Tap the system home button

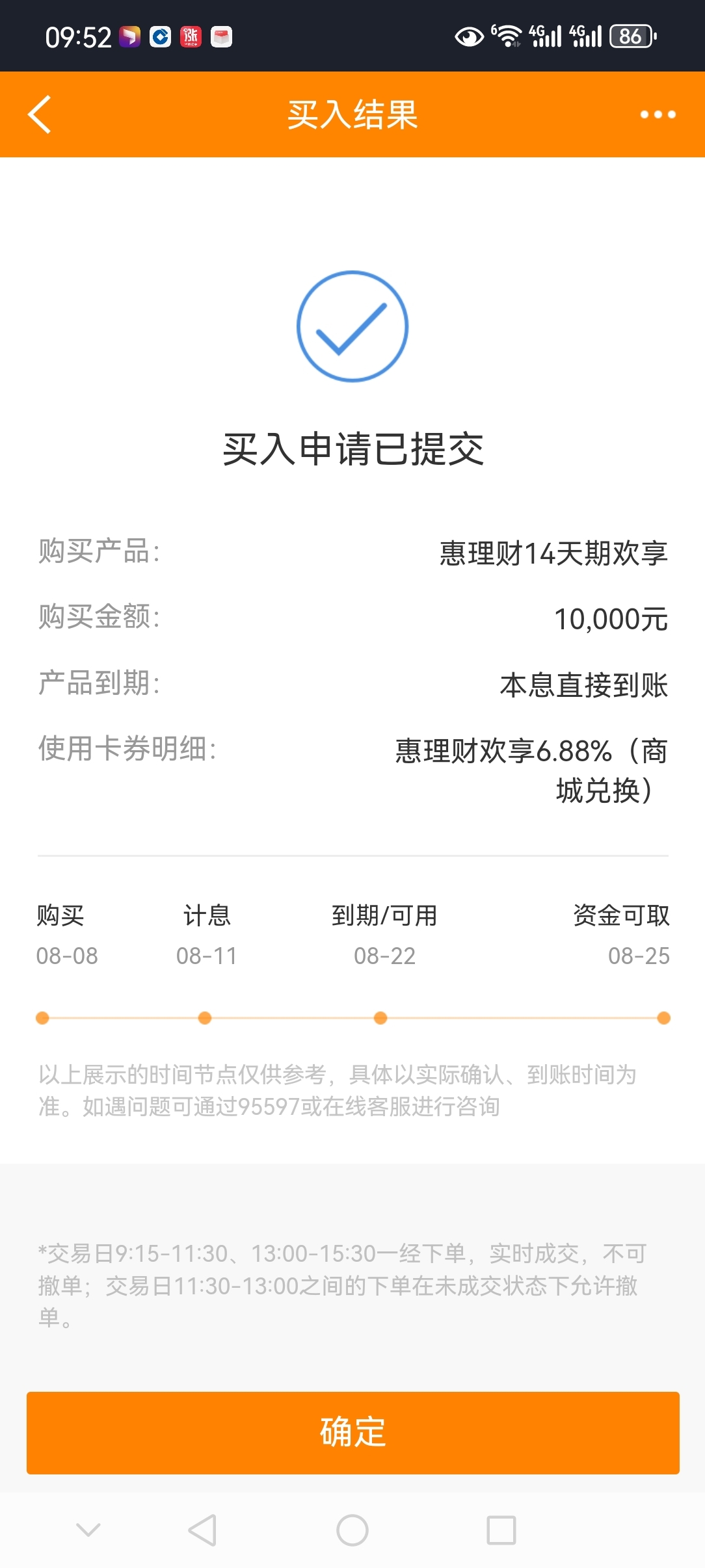point(352,1530)
